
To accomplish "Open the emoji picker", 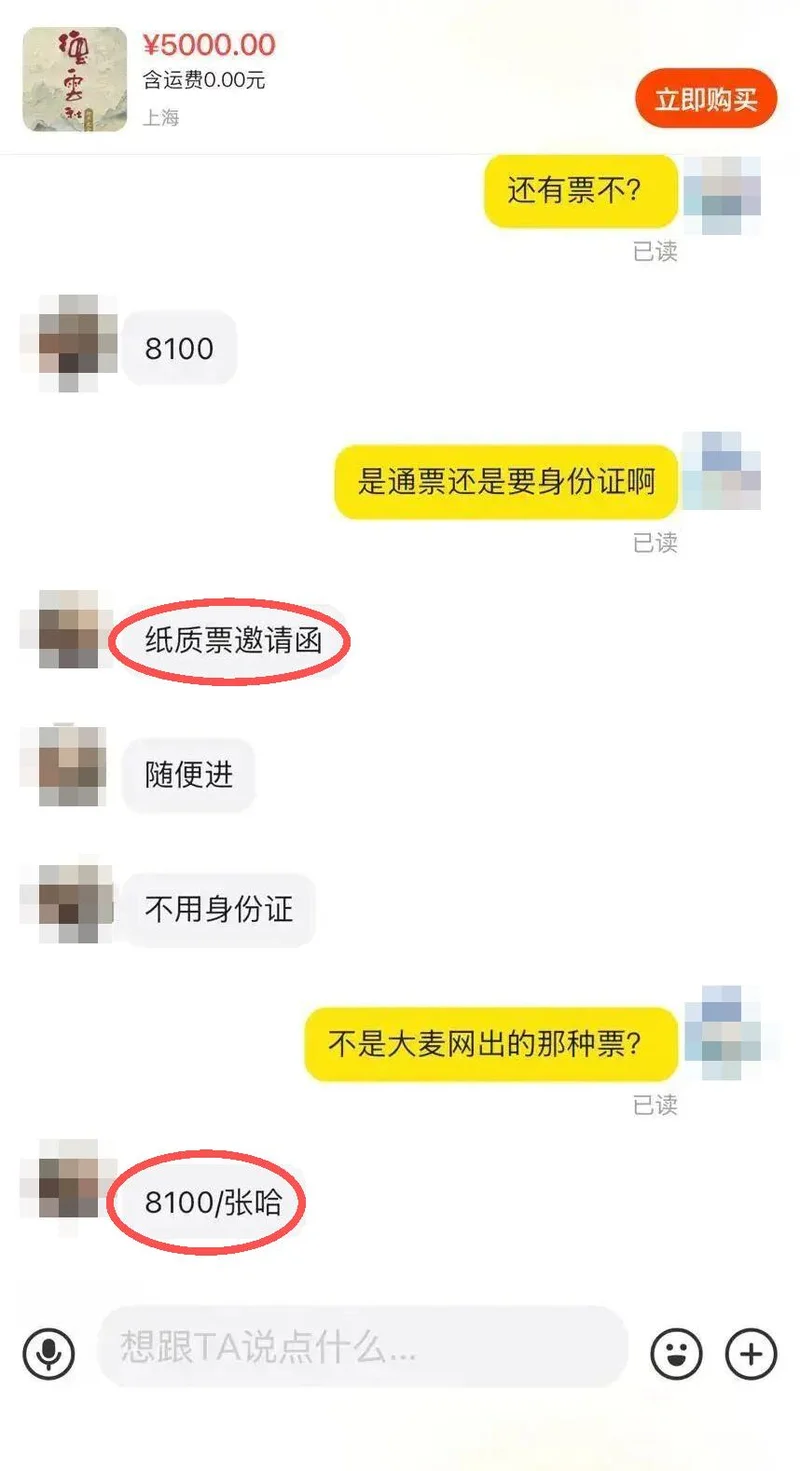I will pyautogui.click(x=676, y=1354).
